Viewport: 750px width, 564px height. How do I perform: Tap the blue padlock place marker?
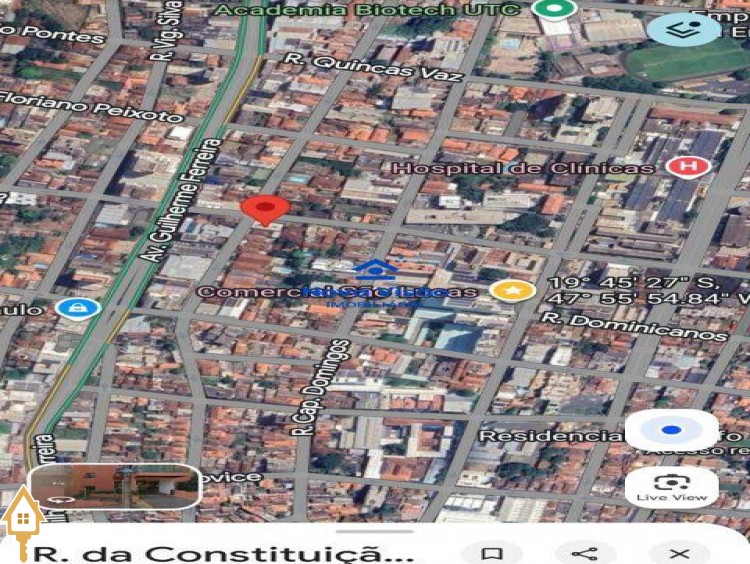(x=74, y=308)
